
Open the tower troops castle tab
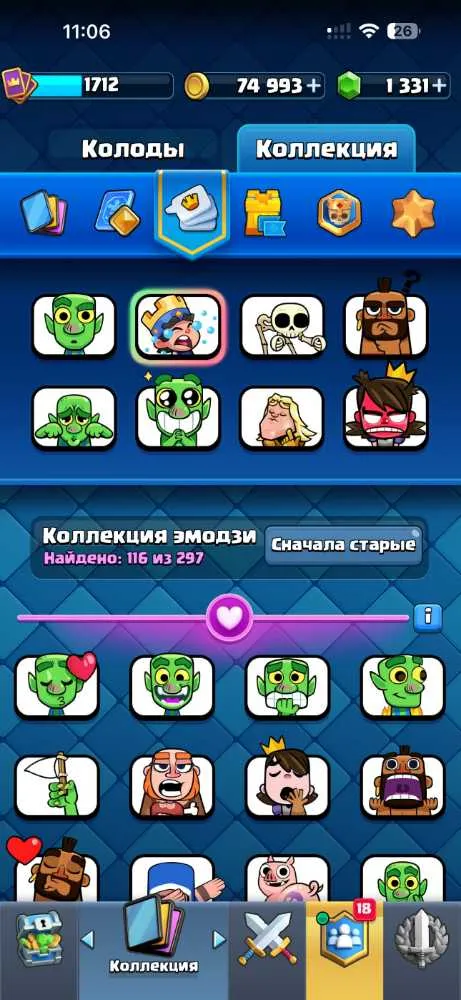[264, 212]
